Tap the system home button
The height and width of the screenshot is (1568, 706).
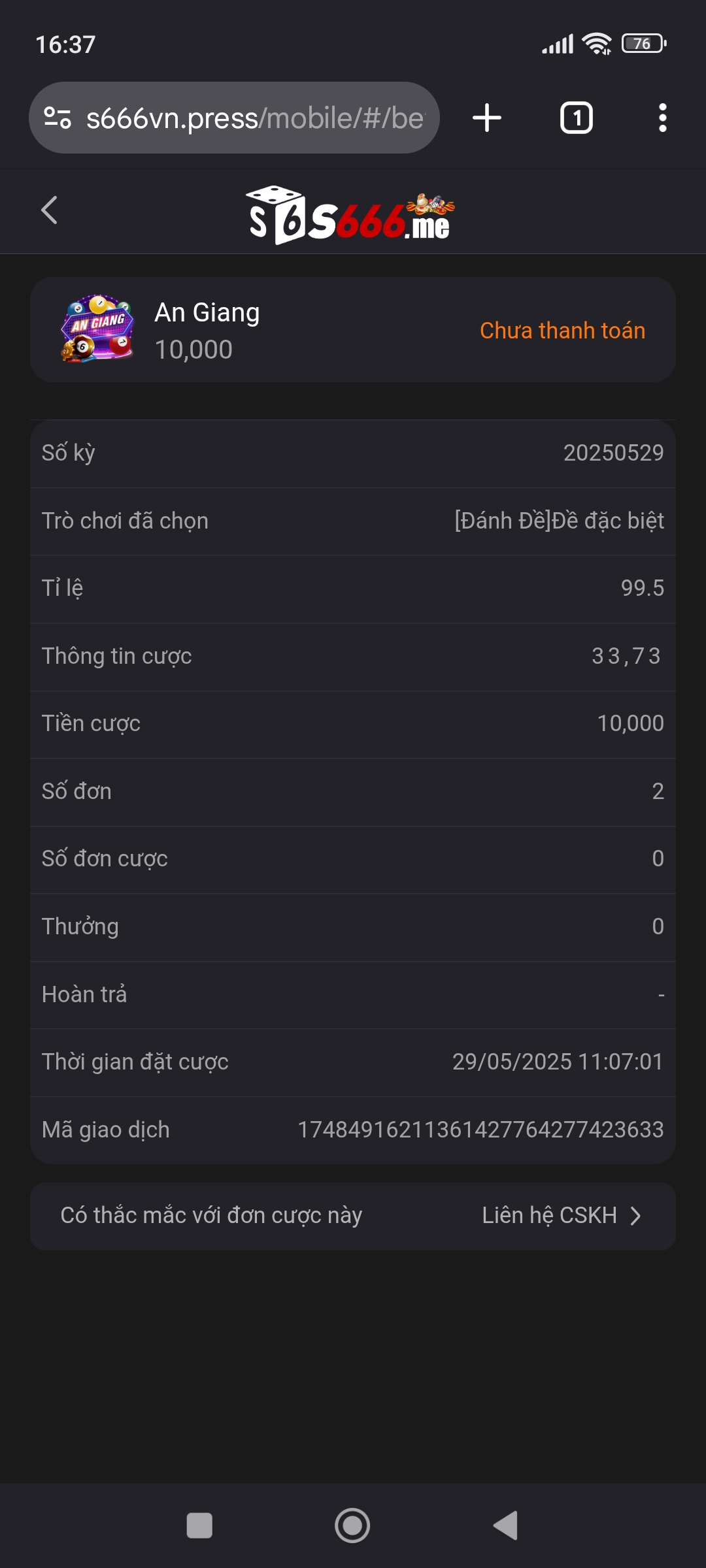coord(352,1526)
